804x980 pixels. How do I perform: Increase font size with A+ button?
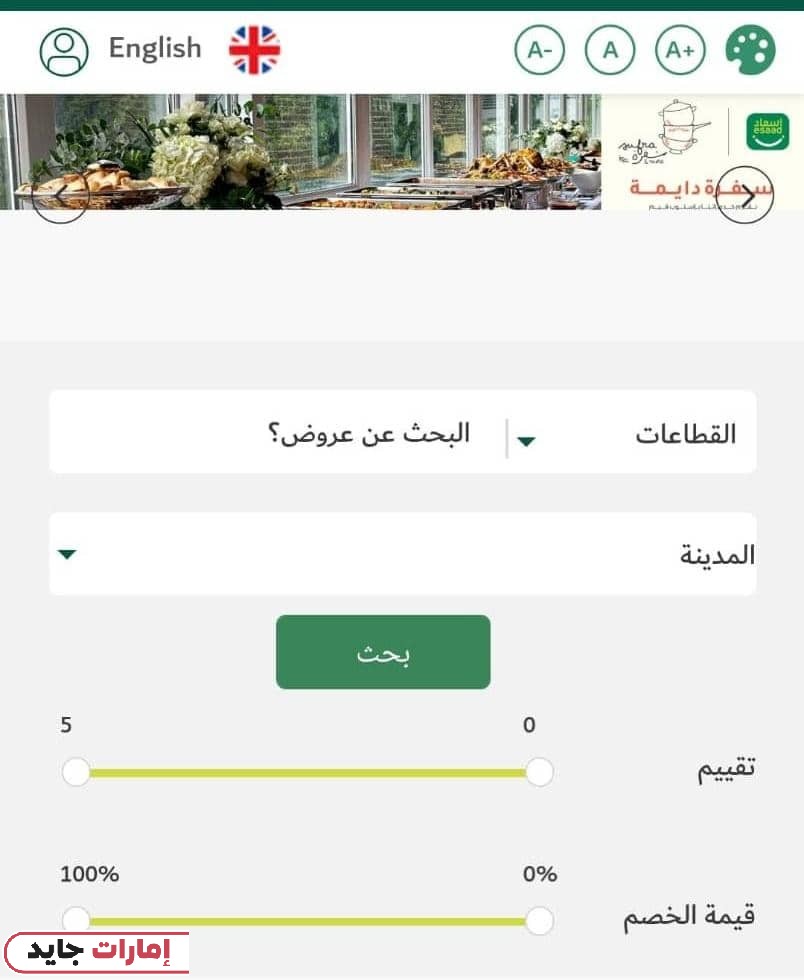(680, 50)
